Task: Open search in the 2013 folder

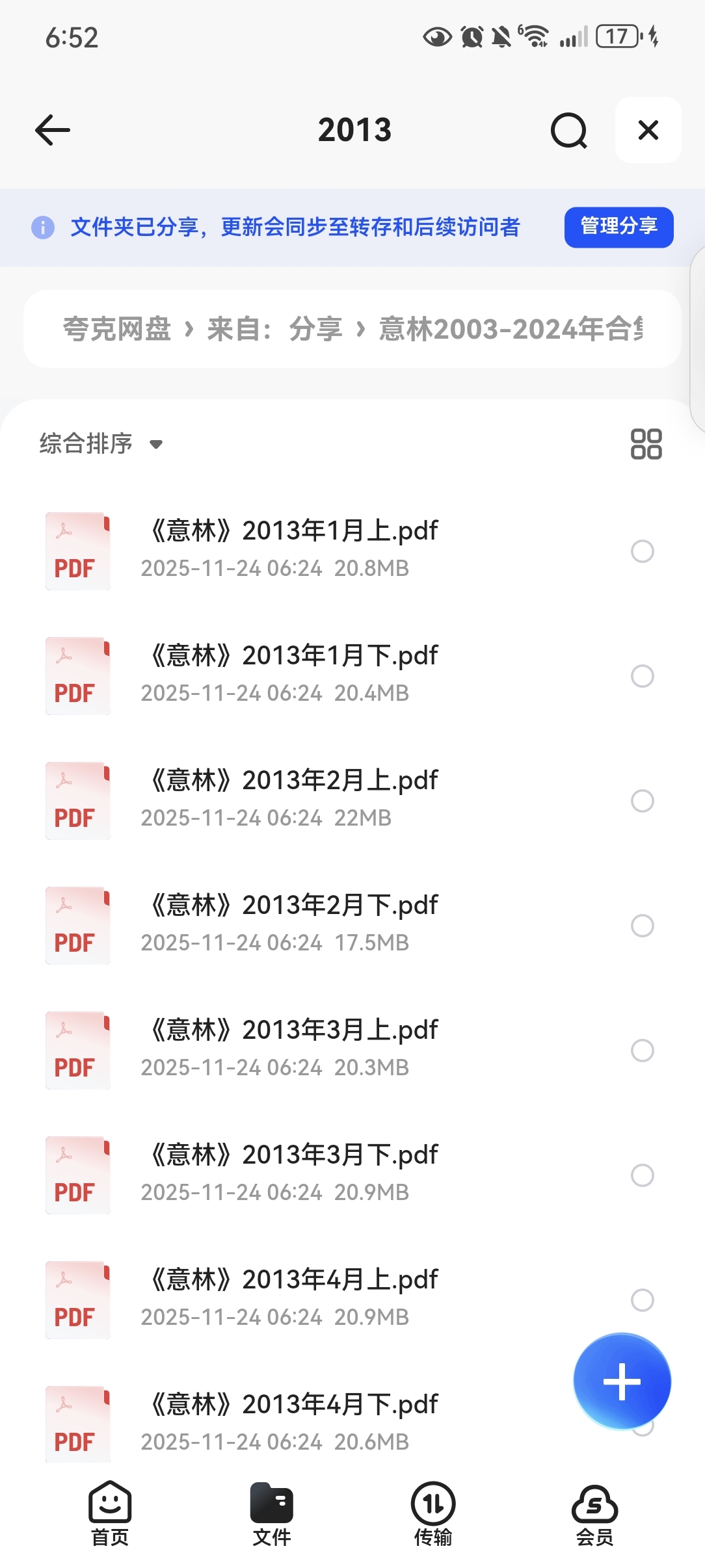Action: pos(568,131)
